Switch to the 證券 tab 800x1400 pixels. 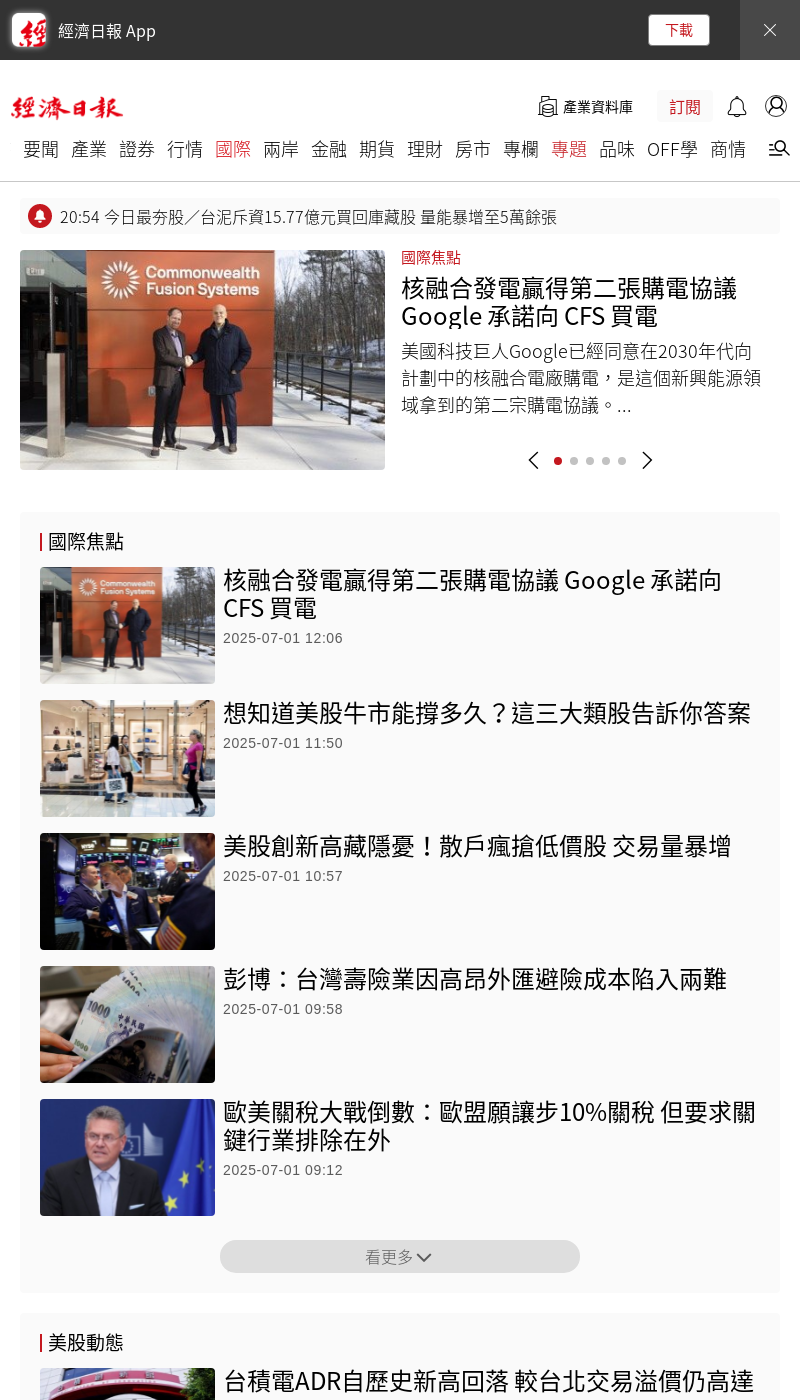point(137,150)
